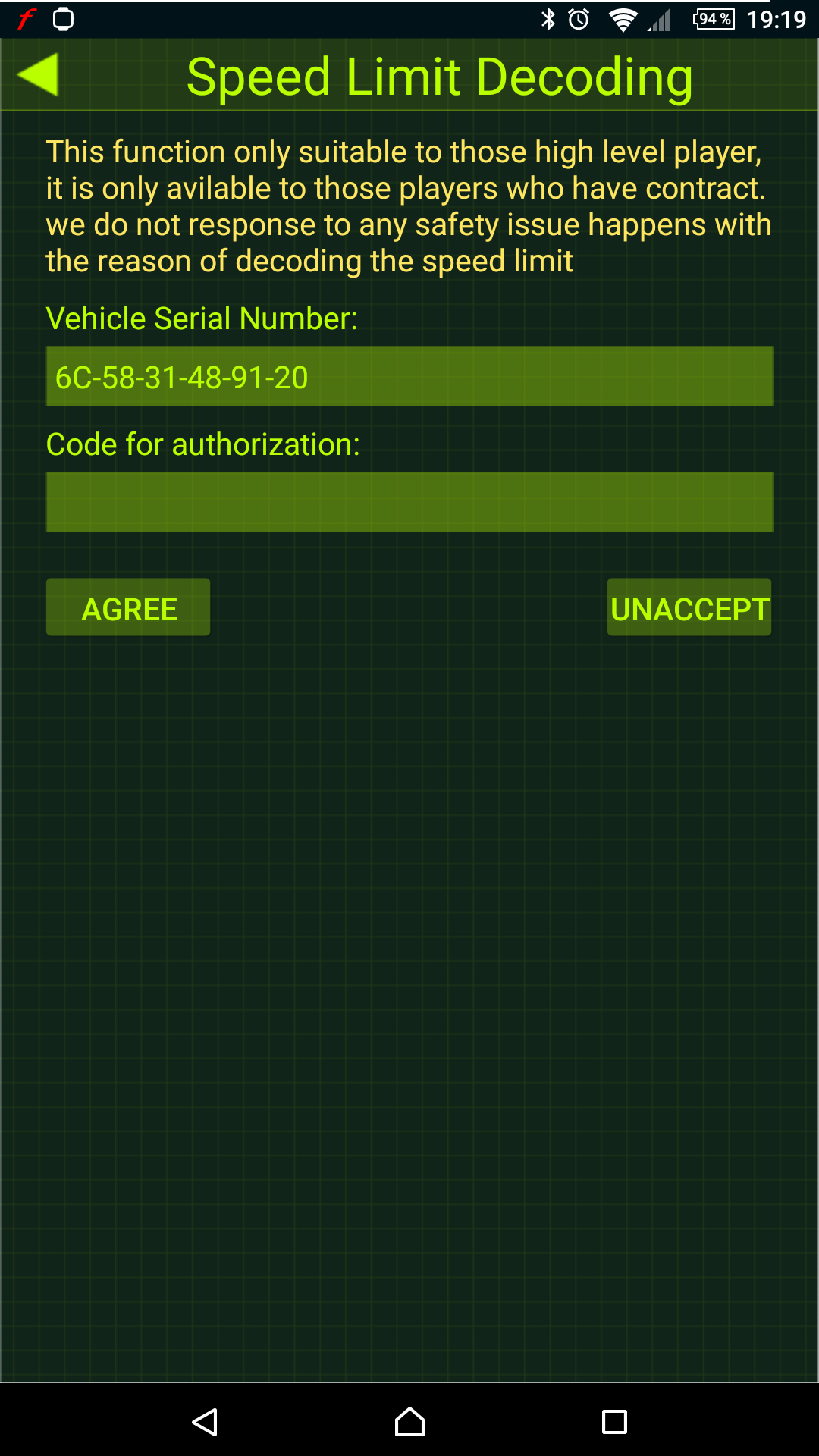819x1456 pixels.
Task: Tap the Vehicle Serial Number field
Action: point(409,377)
